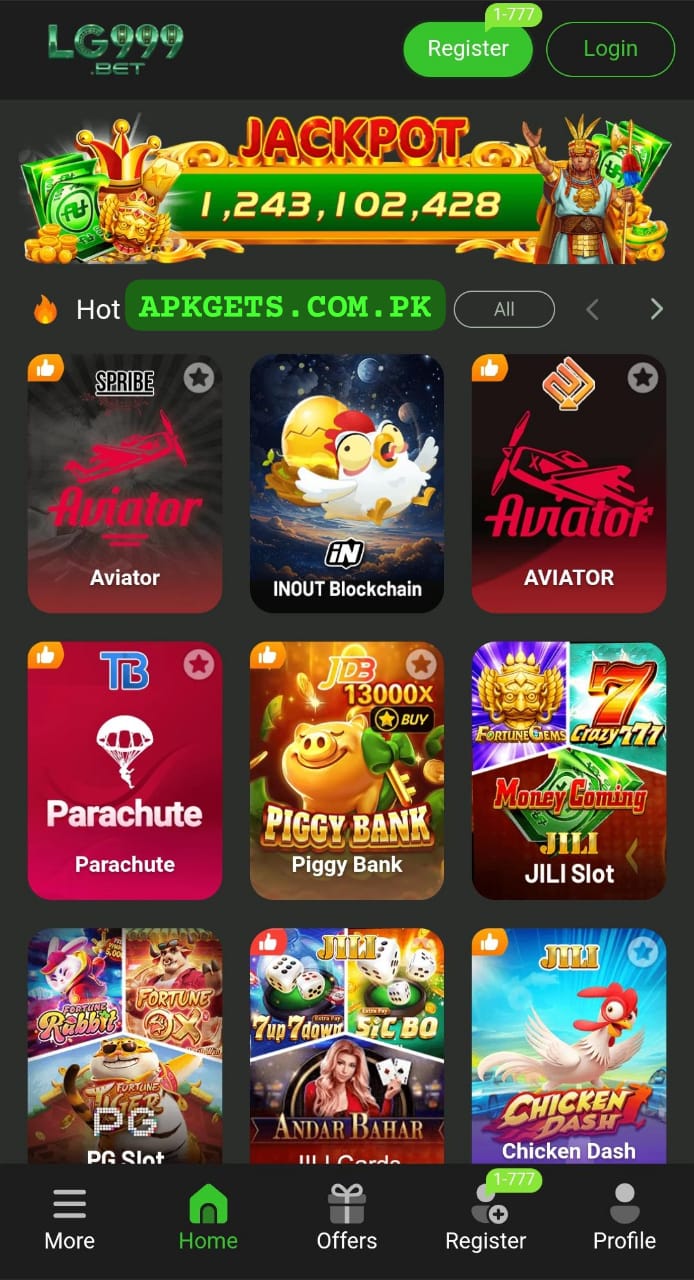Launch the Chicken Dash game
694x1280 pixels.
coord(569,1045)
